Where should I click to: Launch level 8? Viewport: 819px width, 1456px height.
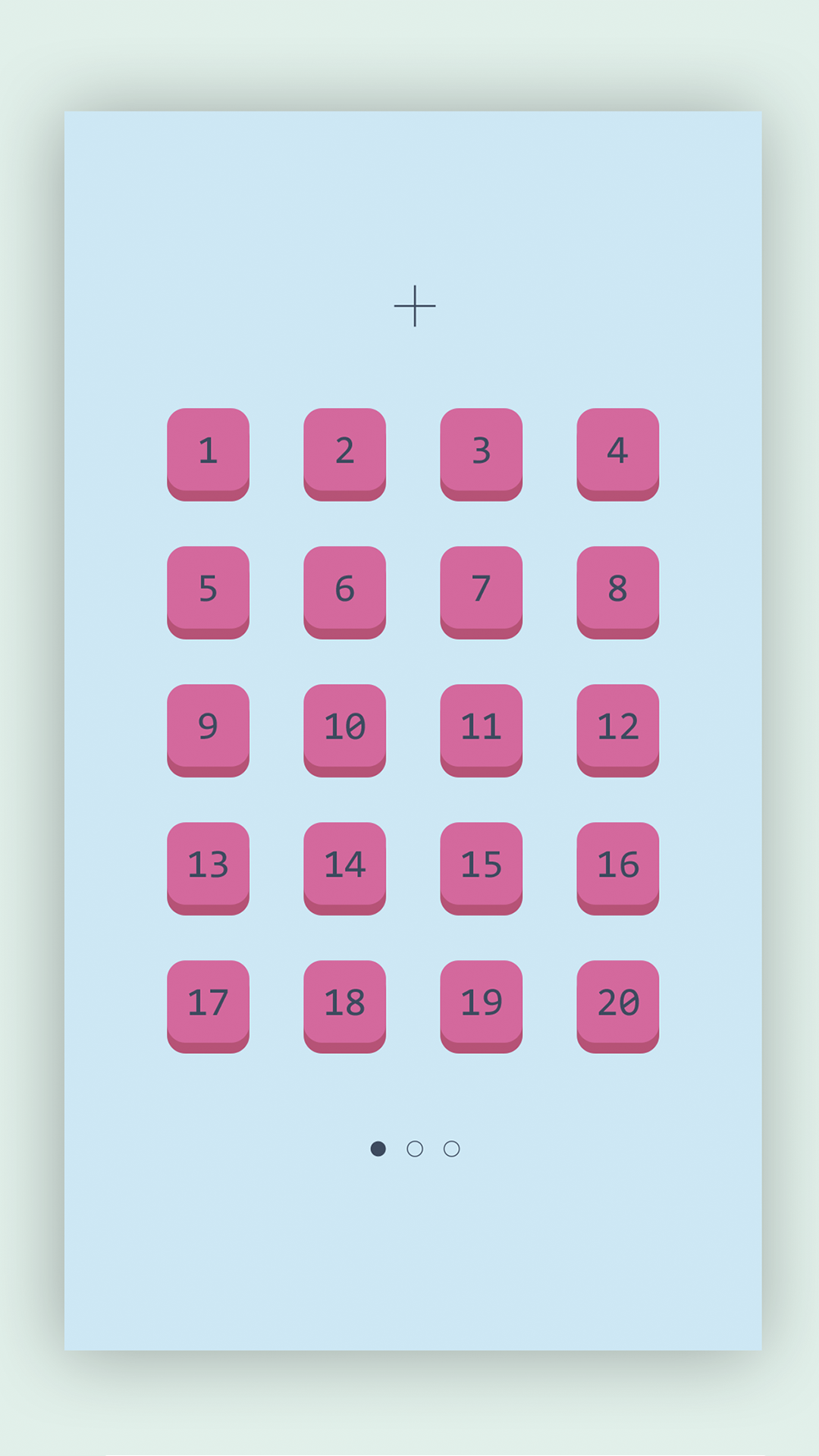pos(617,592)
